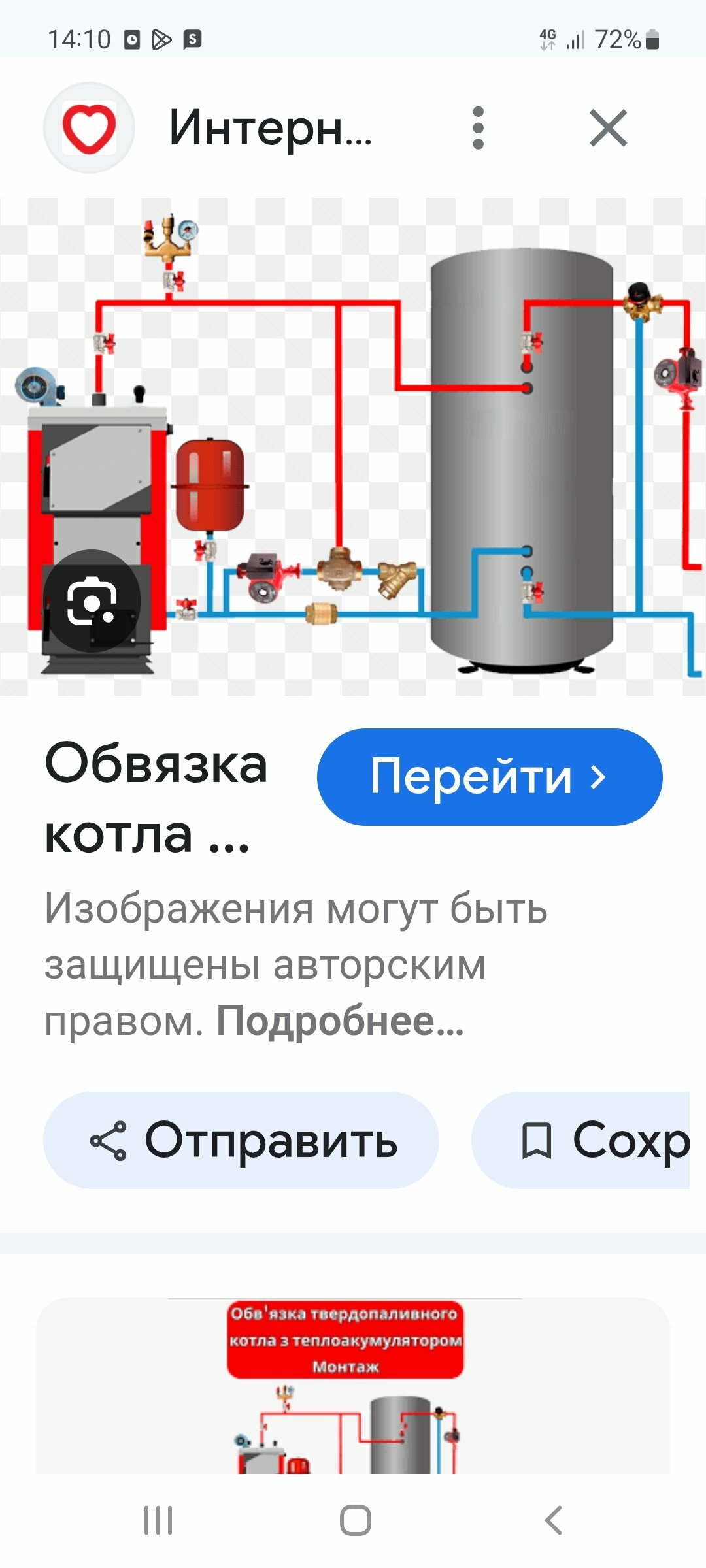706x1568 pixels.
Task: Search the image with Google Lens
Action: [x=92, y=600]
